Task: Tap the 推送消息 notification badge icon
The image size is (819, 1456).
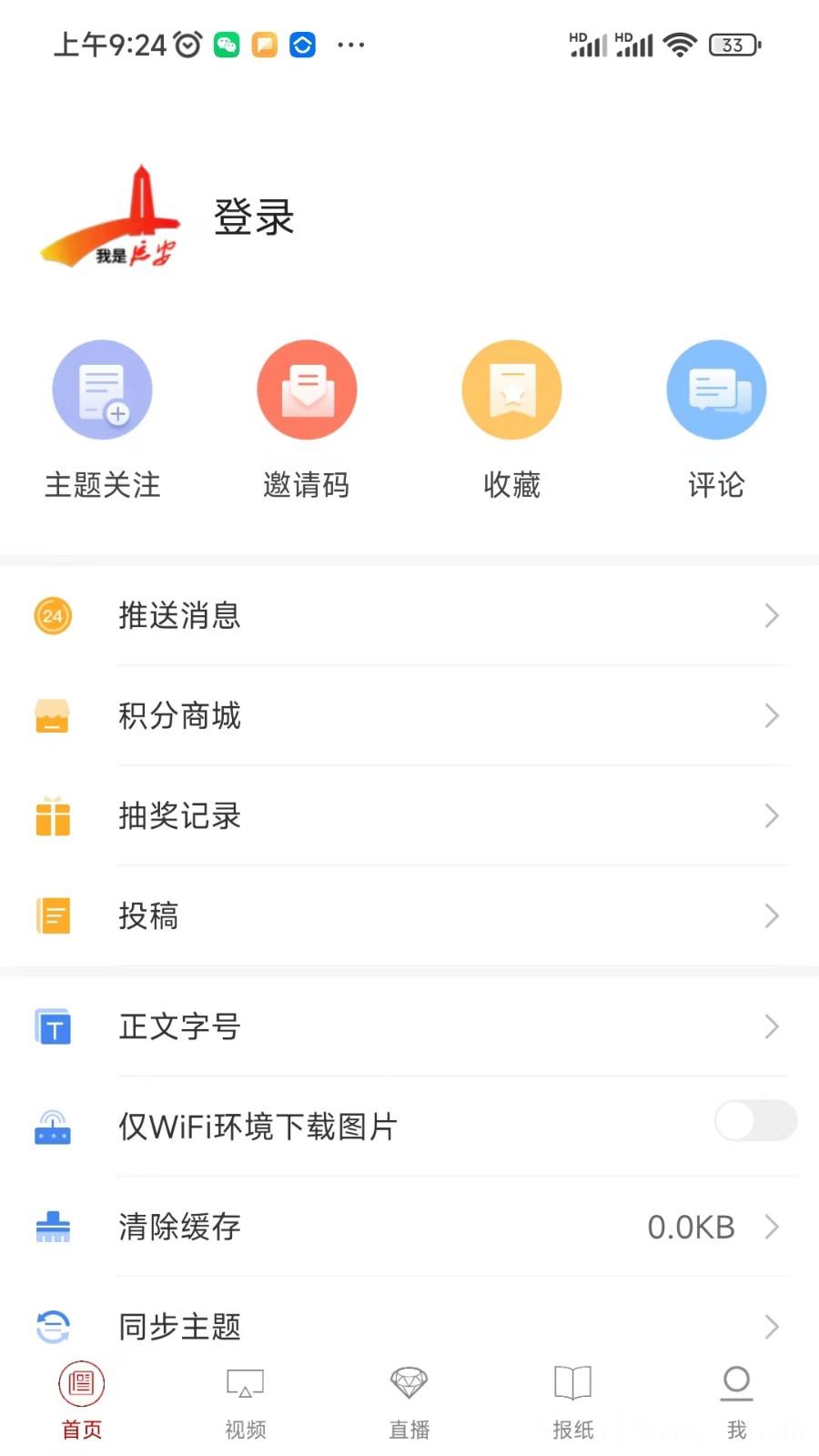Action: (52, 615)
